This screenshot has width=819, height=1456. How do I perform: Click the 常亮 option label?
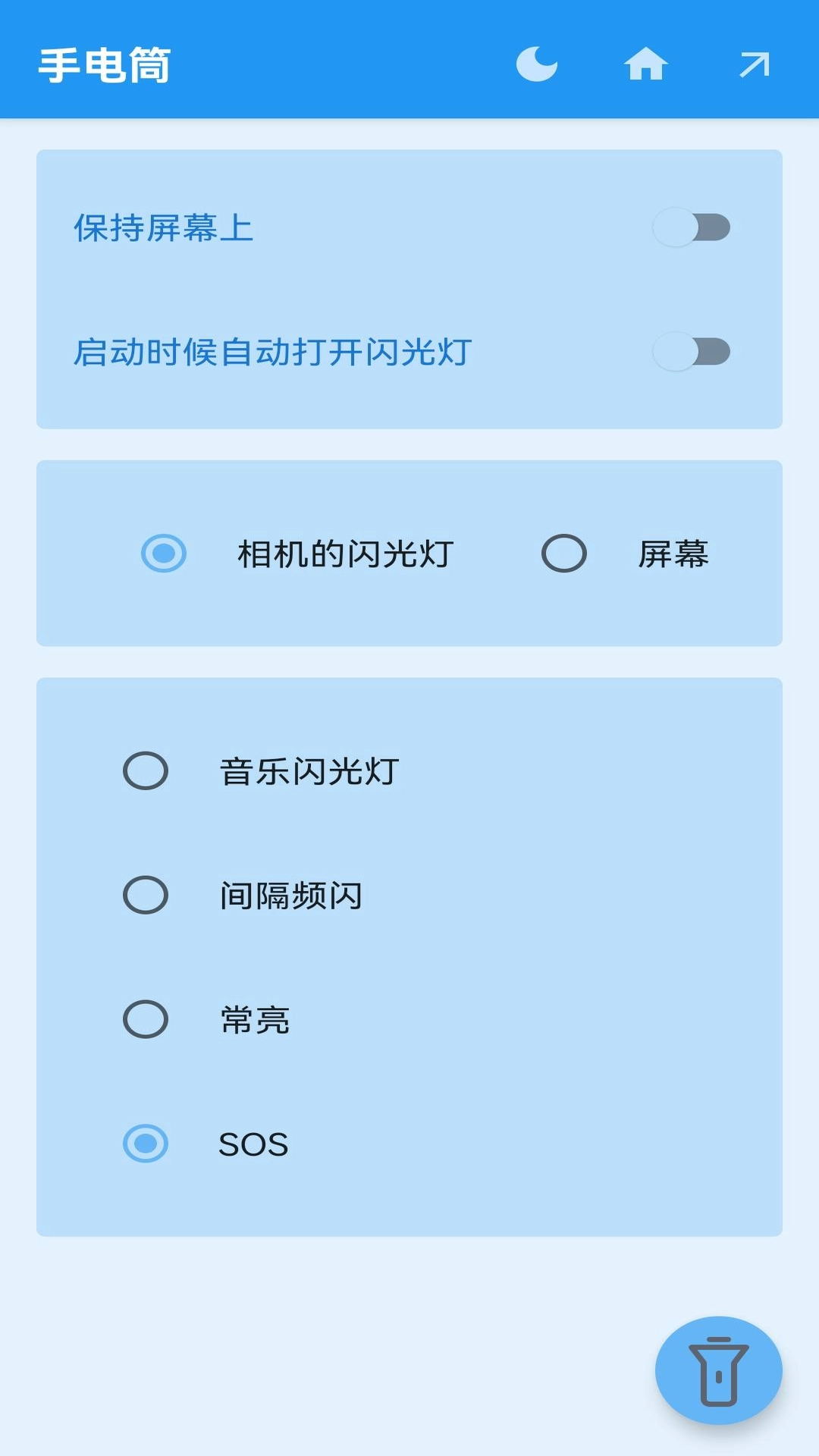[x=253, y=1020]
